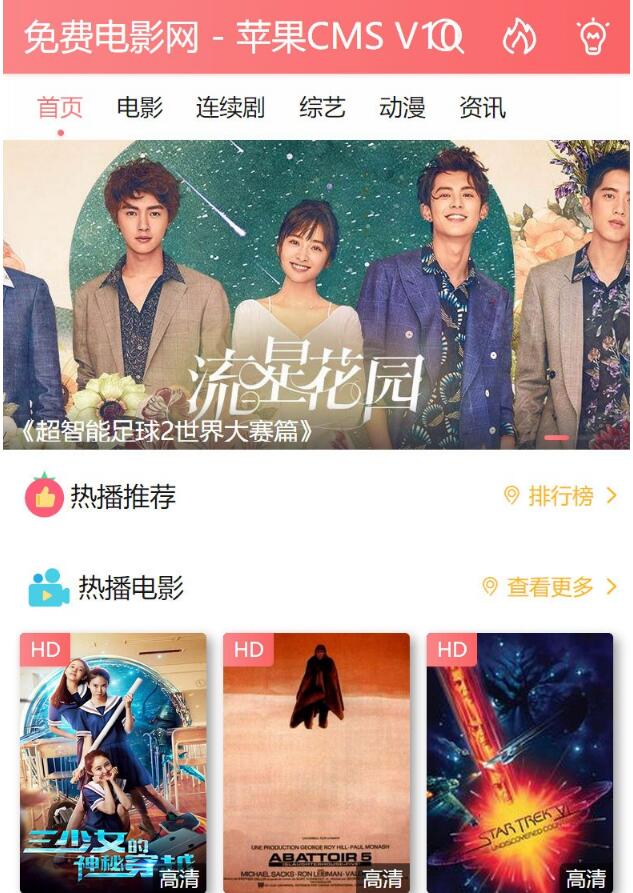This screenshot has height=893, width=633.
Task: Go to the 连续剧 tab
Action: [x=230, y=107]
